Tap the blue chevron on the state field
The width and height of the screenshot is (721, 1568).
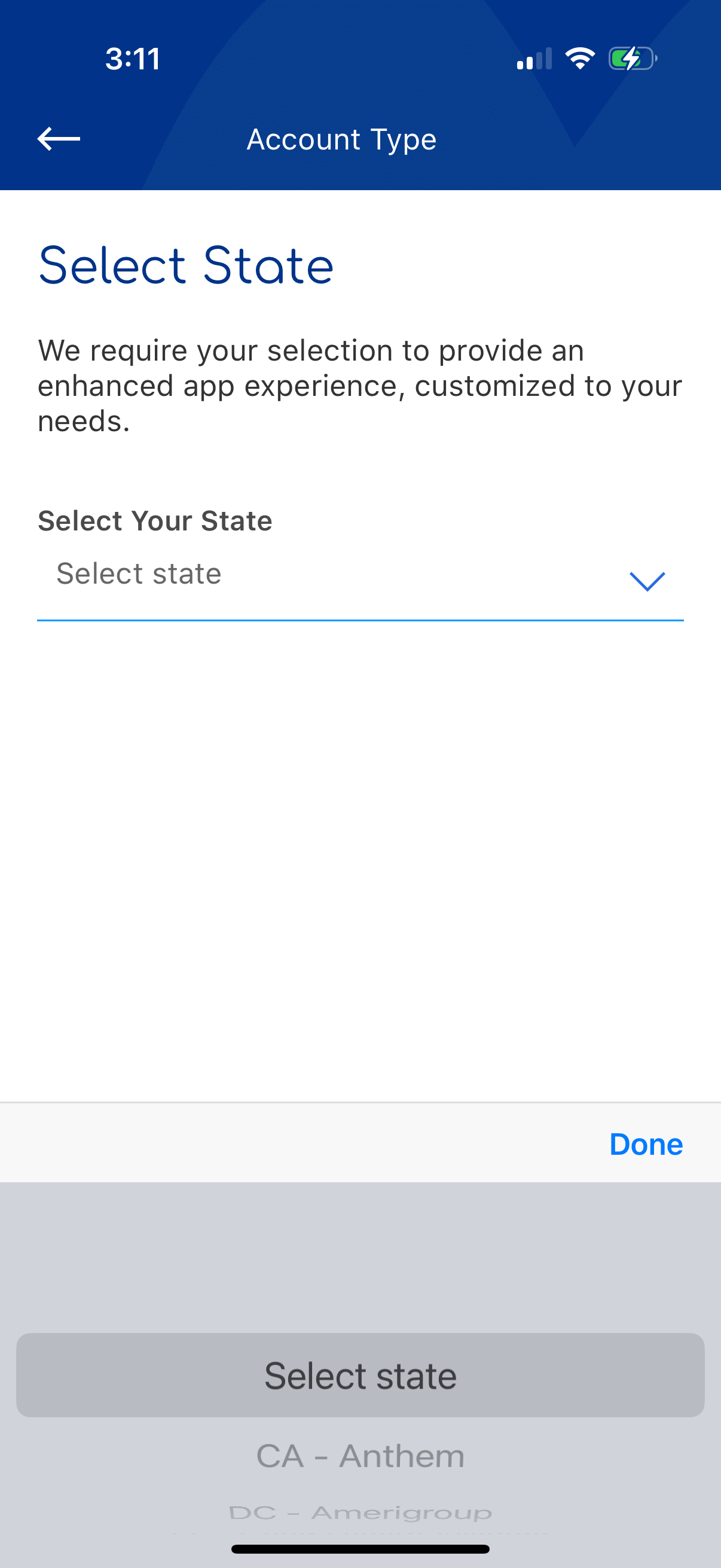[648, 581]
